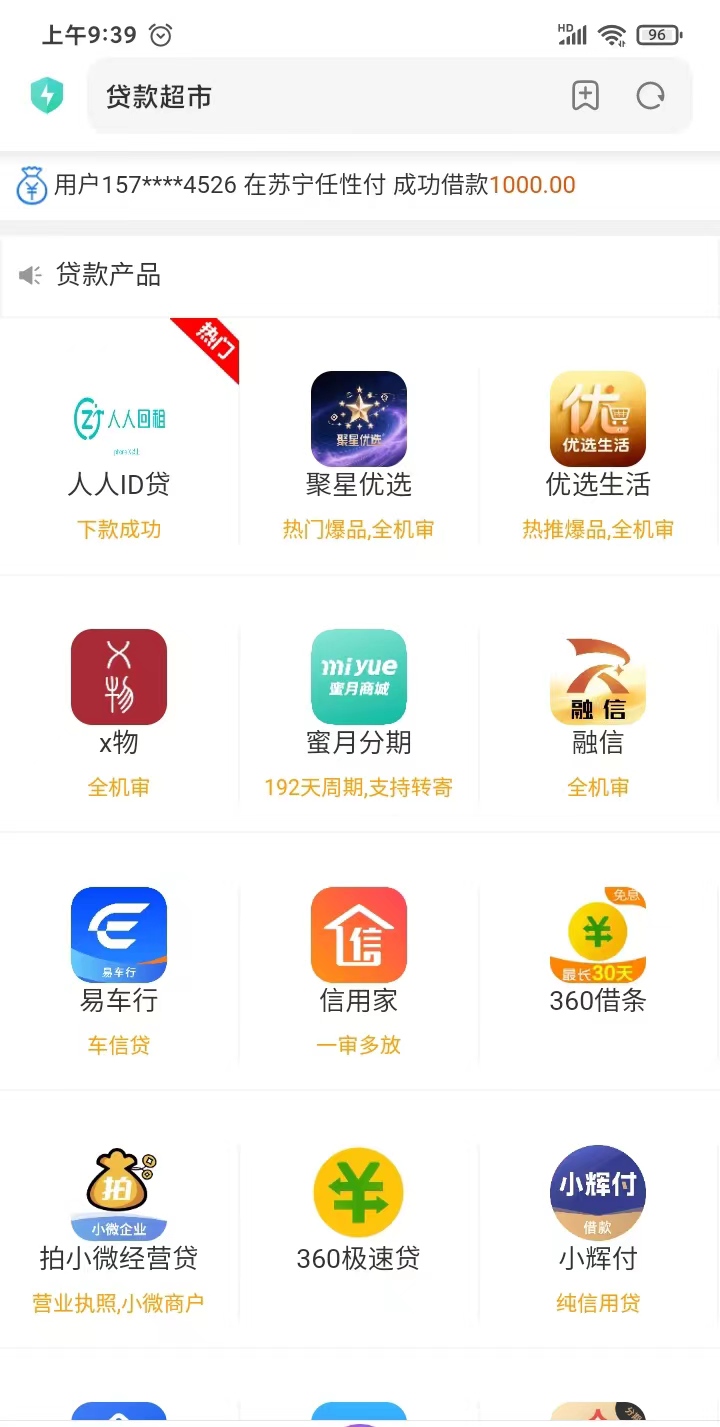Select the x物 red seal icon

coord(119,676)
